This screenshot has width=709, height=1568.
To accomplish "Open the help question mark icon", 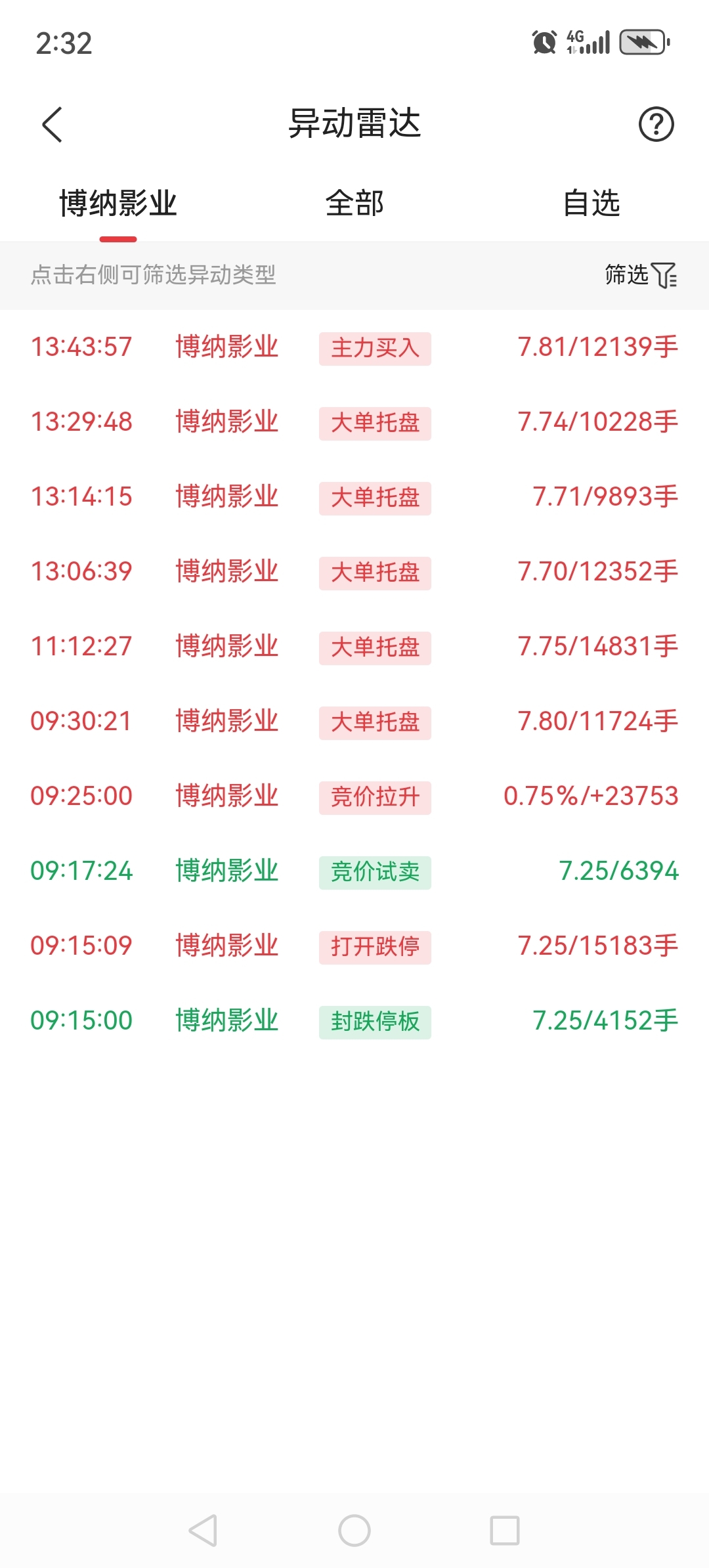I will [656, 124].
